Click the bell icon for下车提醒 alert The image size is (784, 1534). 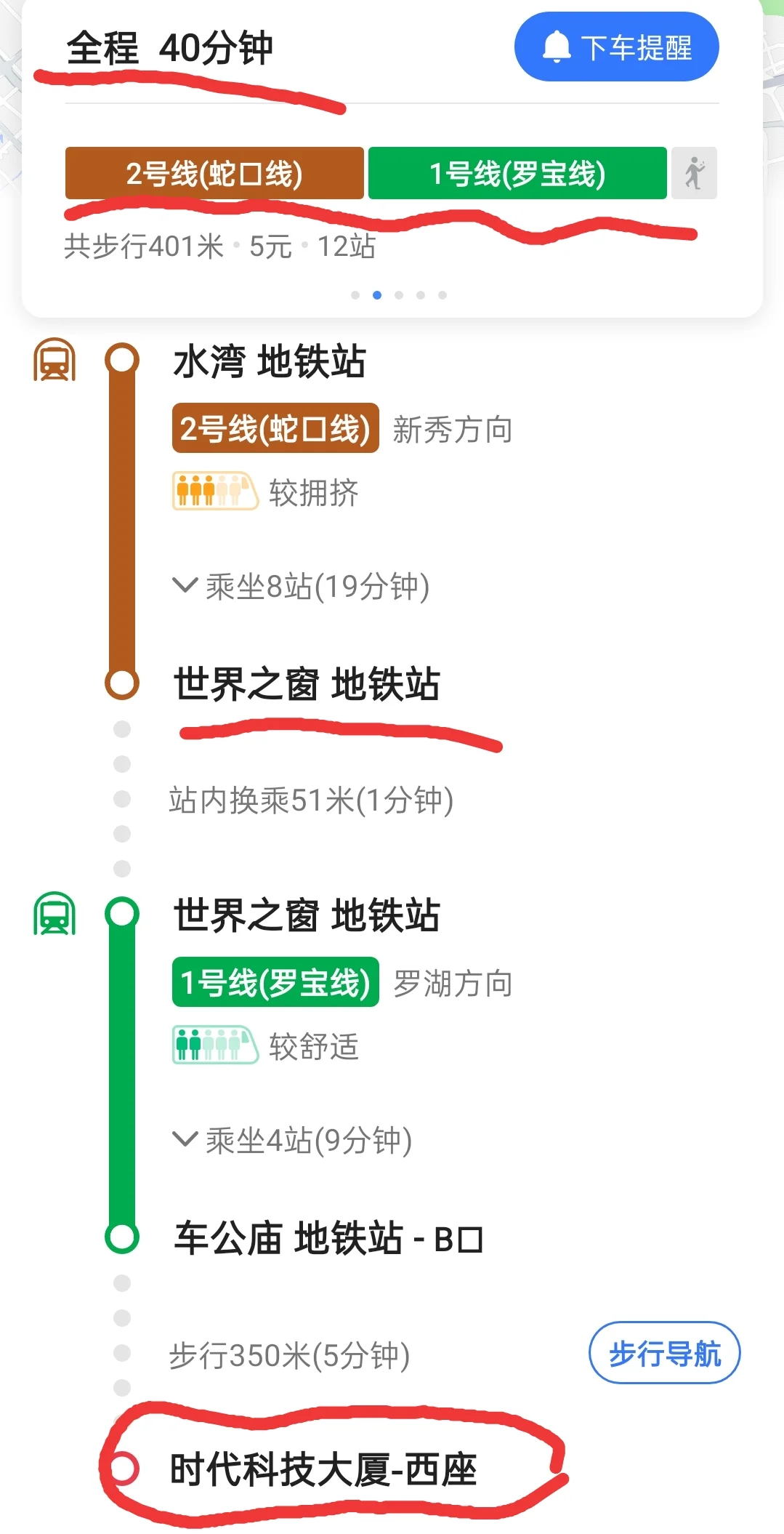(555, 47)
